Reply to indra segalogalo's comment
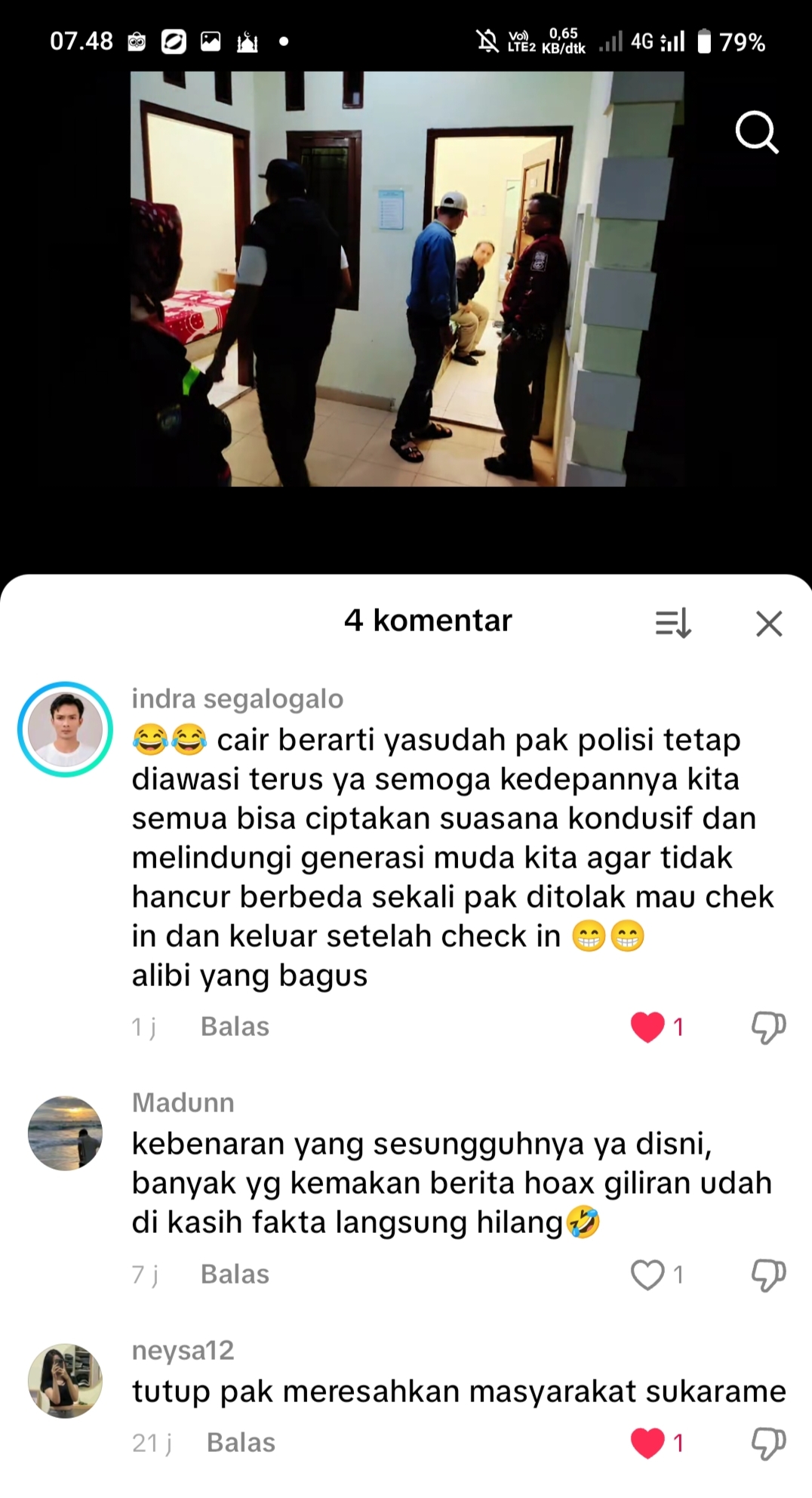The image size is (812, 1498). pyautogui.click(x=235, y=1027)
